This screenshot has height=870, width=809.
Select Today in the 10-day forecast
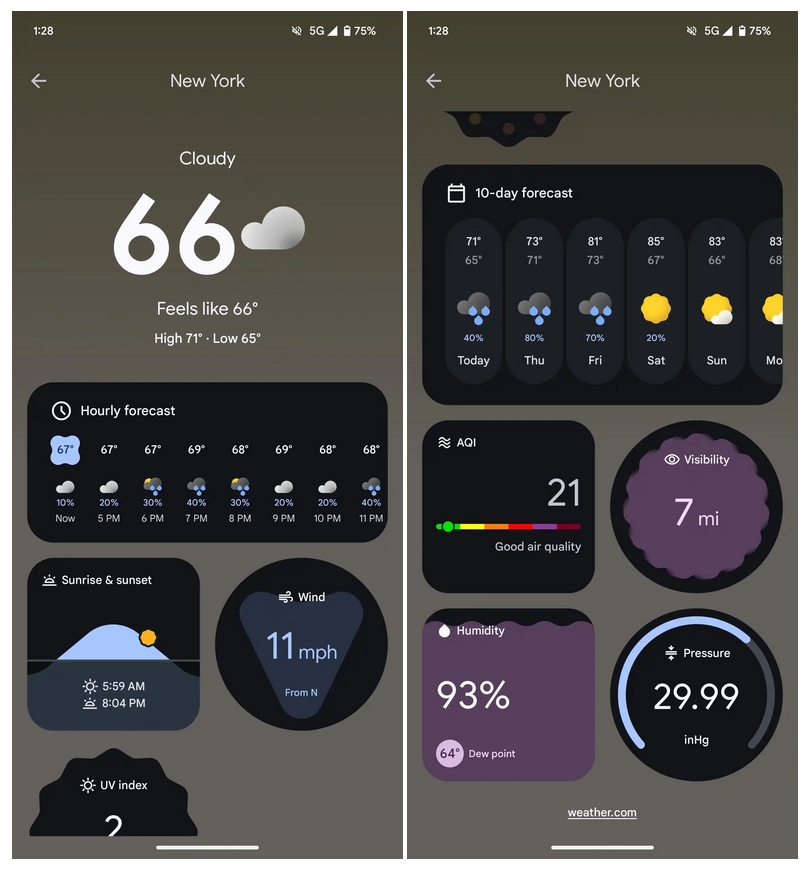click(473, 300)
